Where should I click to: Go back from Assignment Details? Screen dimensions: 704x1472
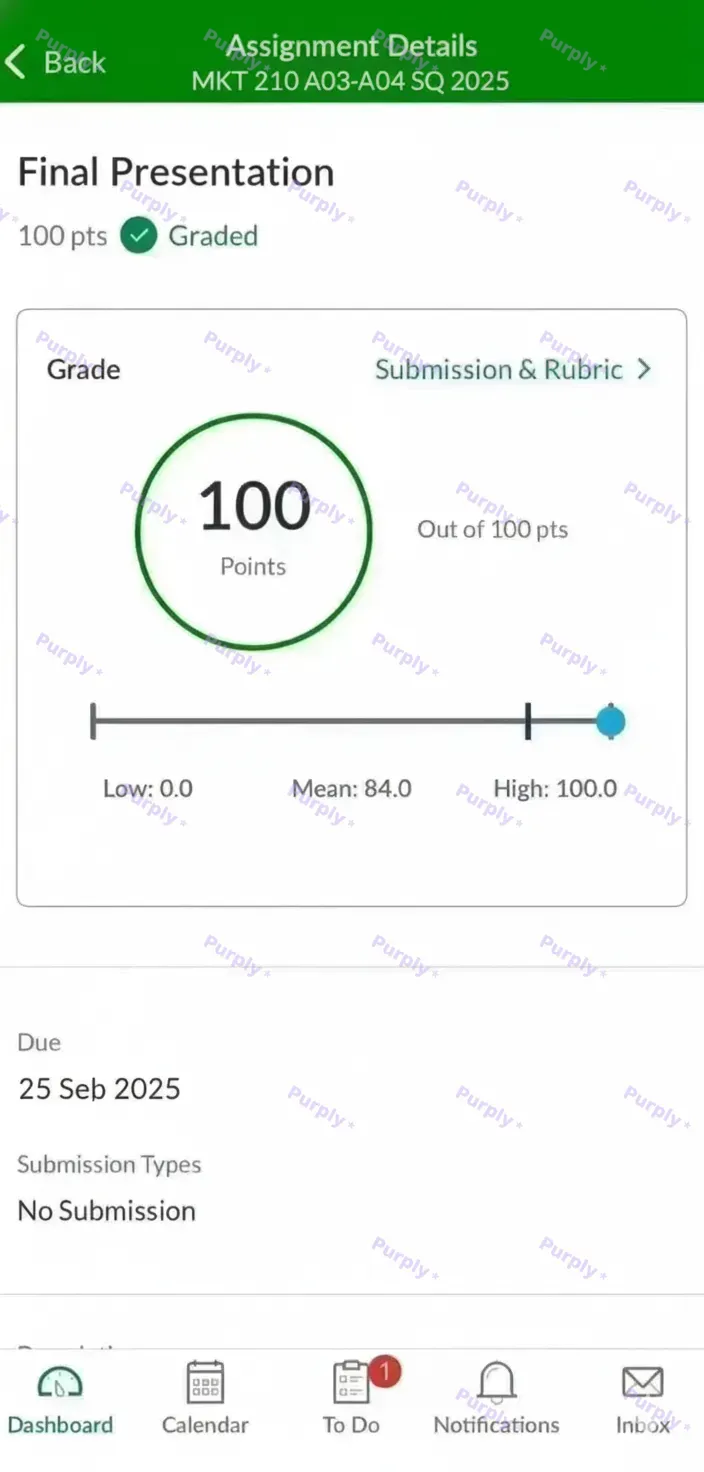click(55, 62)
